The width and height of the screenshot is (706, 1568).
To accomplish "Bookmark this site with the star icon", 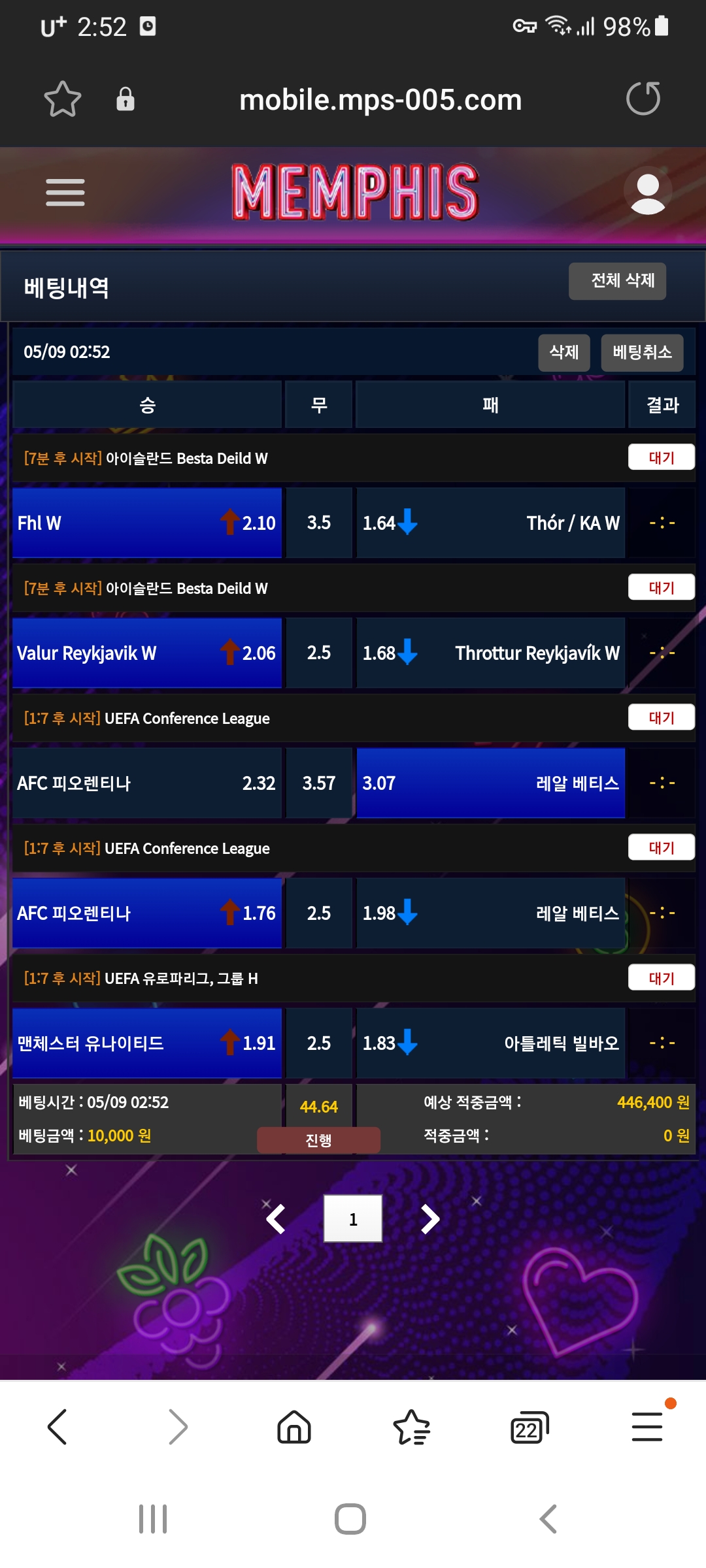I will [x=63, y=99].
